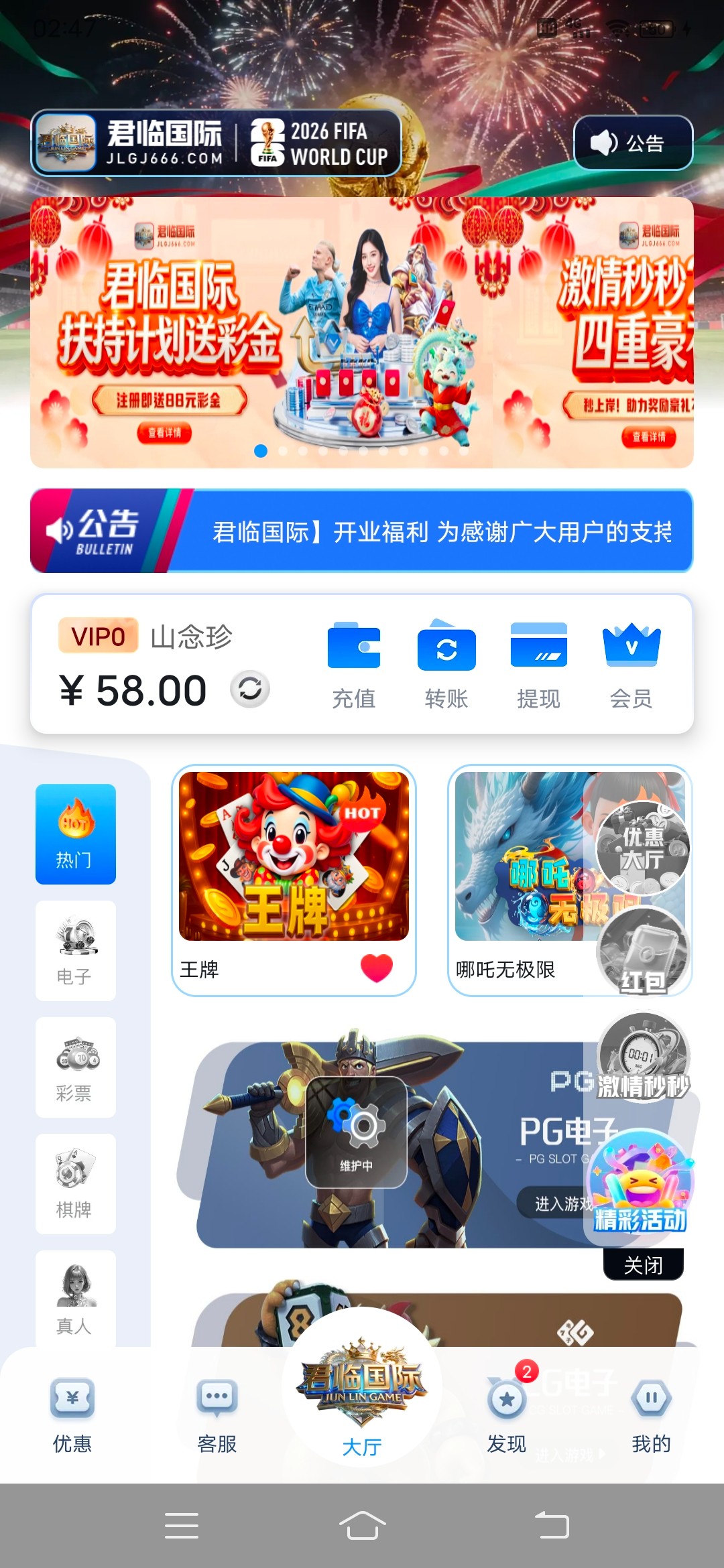This screenshot has width=724, height=1568.
Task: Open 转账 transfer
Action: click(x=446, y=665)
